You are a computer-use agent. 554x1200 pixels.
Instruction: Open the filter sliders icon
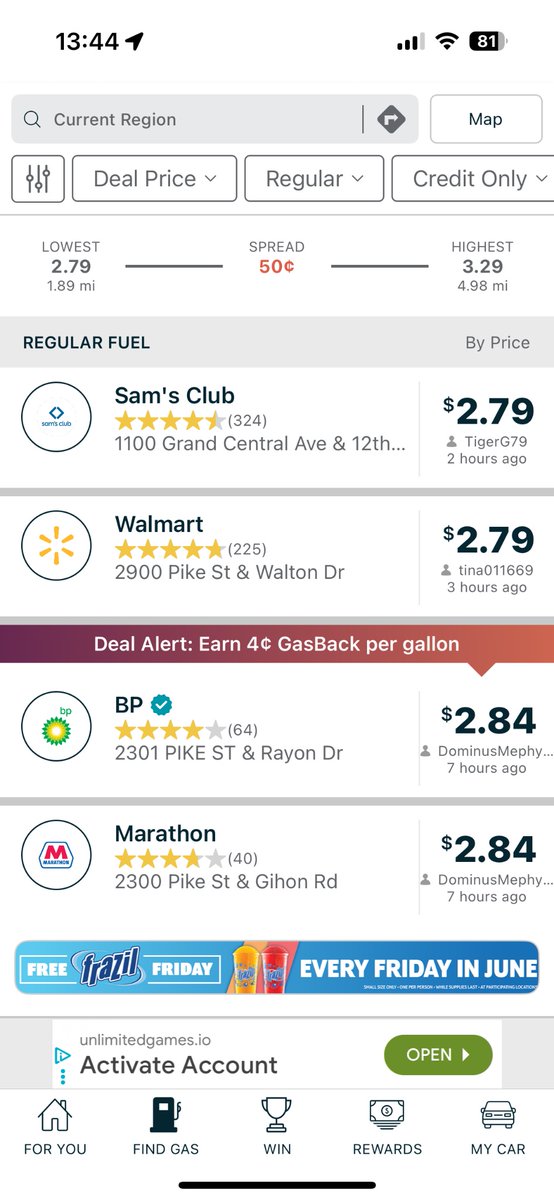pyautogui.click(x=38, y=179)
